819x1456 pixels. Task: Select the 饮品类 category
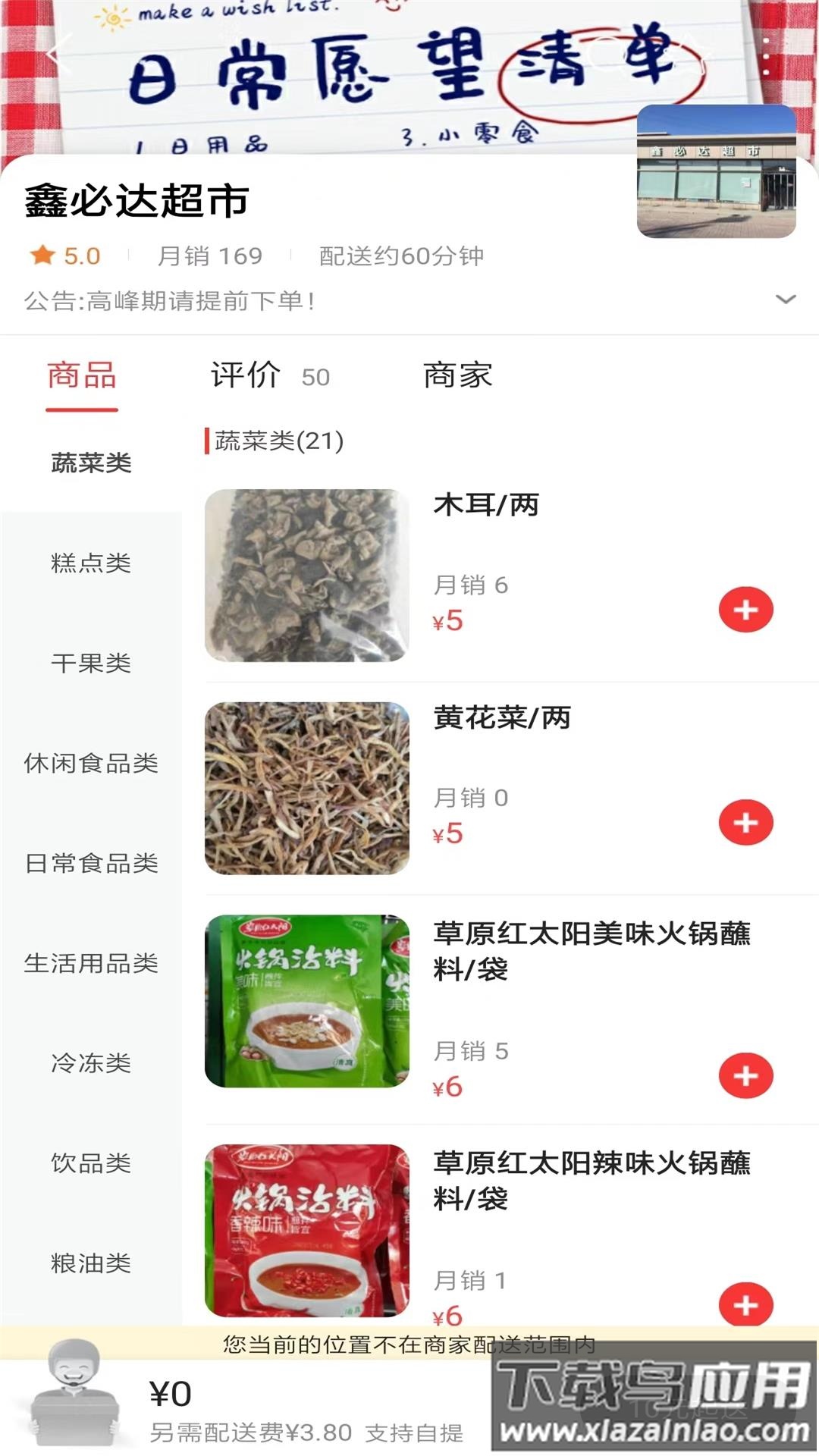click(89, 1164)
